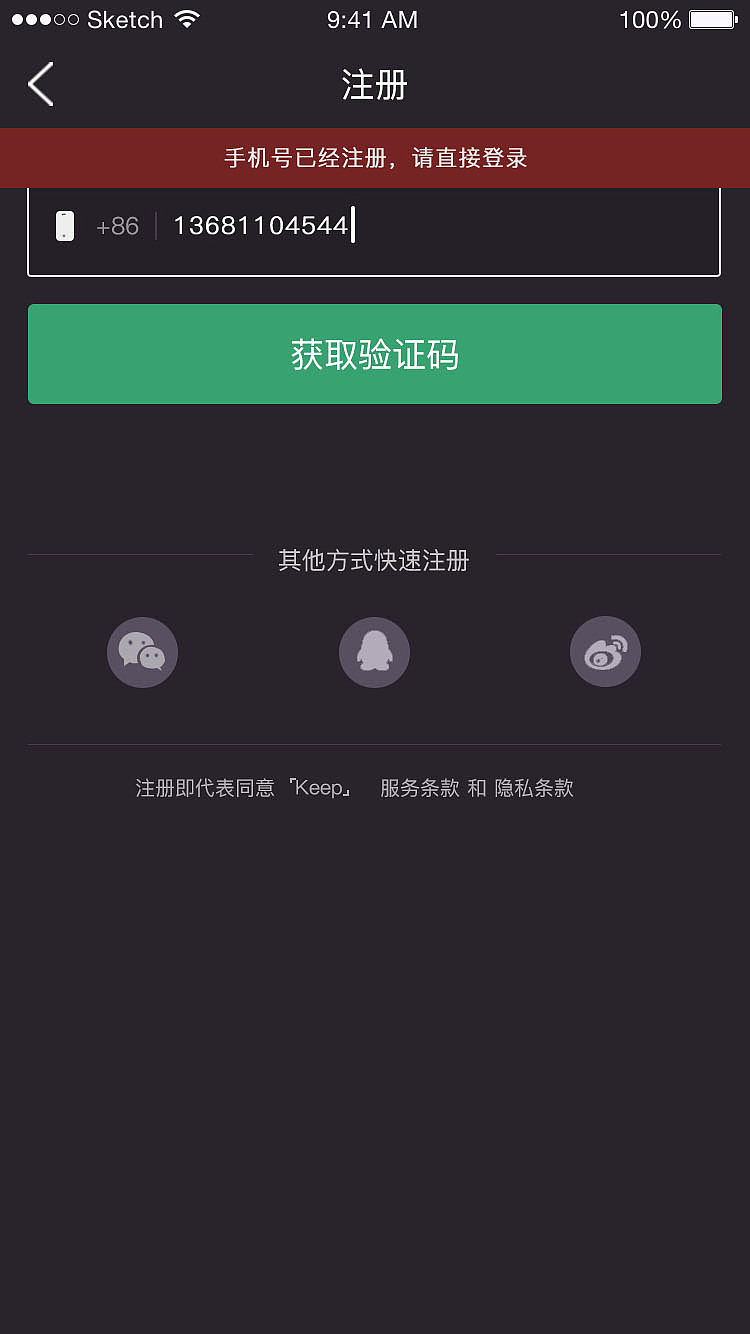Open the +86 country code selector
Screen dimensions: 750x1334
[x=117, y=226]
